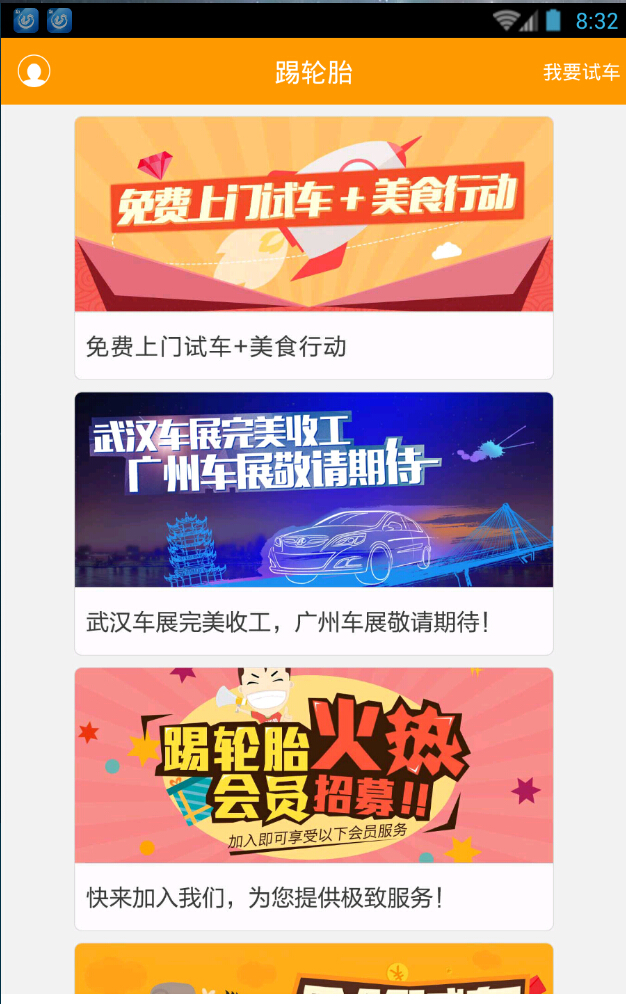This screenshot has height=1004, width=626.
Task: View the 武汉车展完美收工 article card
Action: pos(313,522)
